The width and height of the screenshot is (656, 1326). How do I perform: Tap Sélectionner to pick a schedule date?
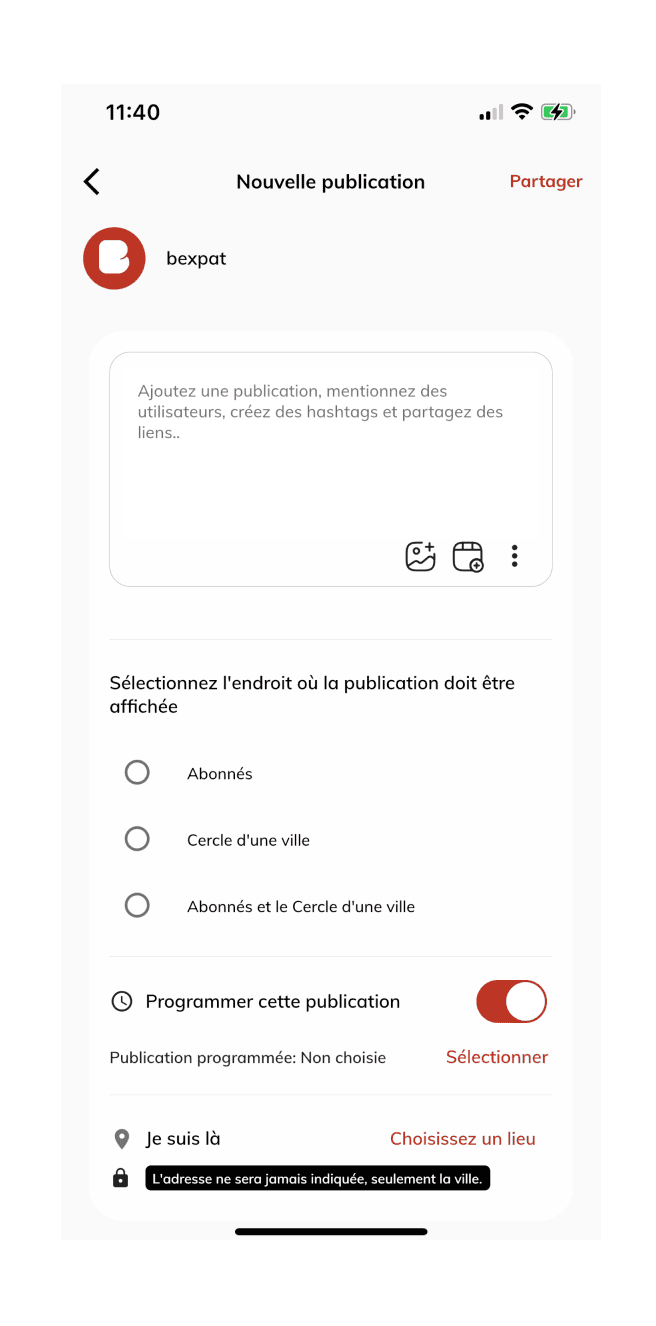coord(496,1057)
